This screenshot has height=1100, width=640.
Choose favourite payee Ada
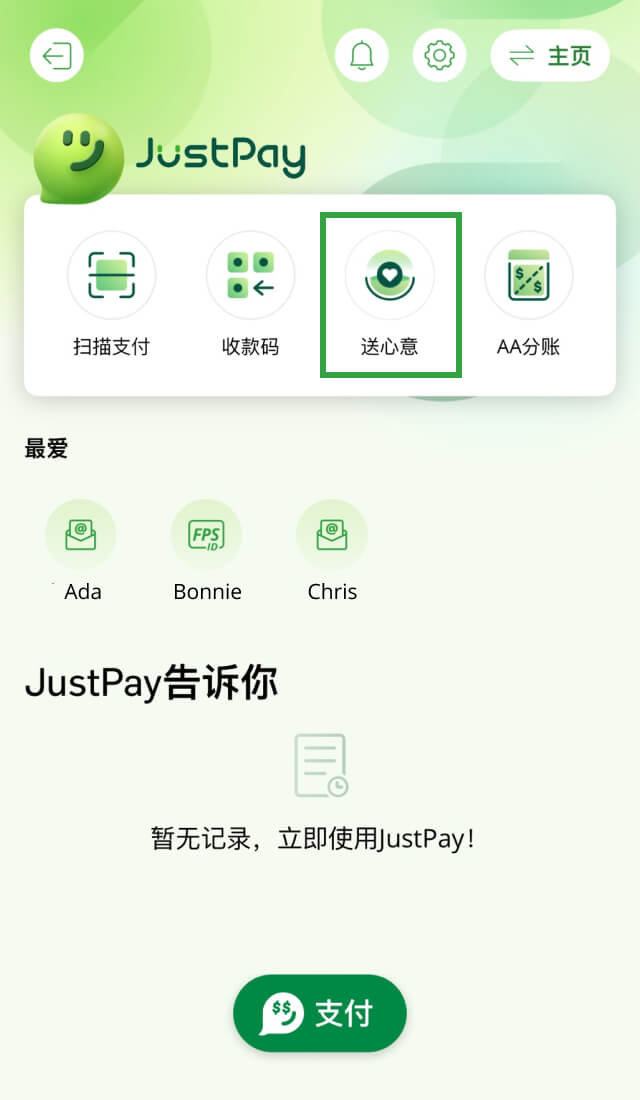80,550
